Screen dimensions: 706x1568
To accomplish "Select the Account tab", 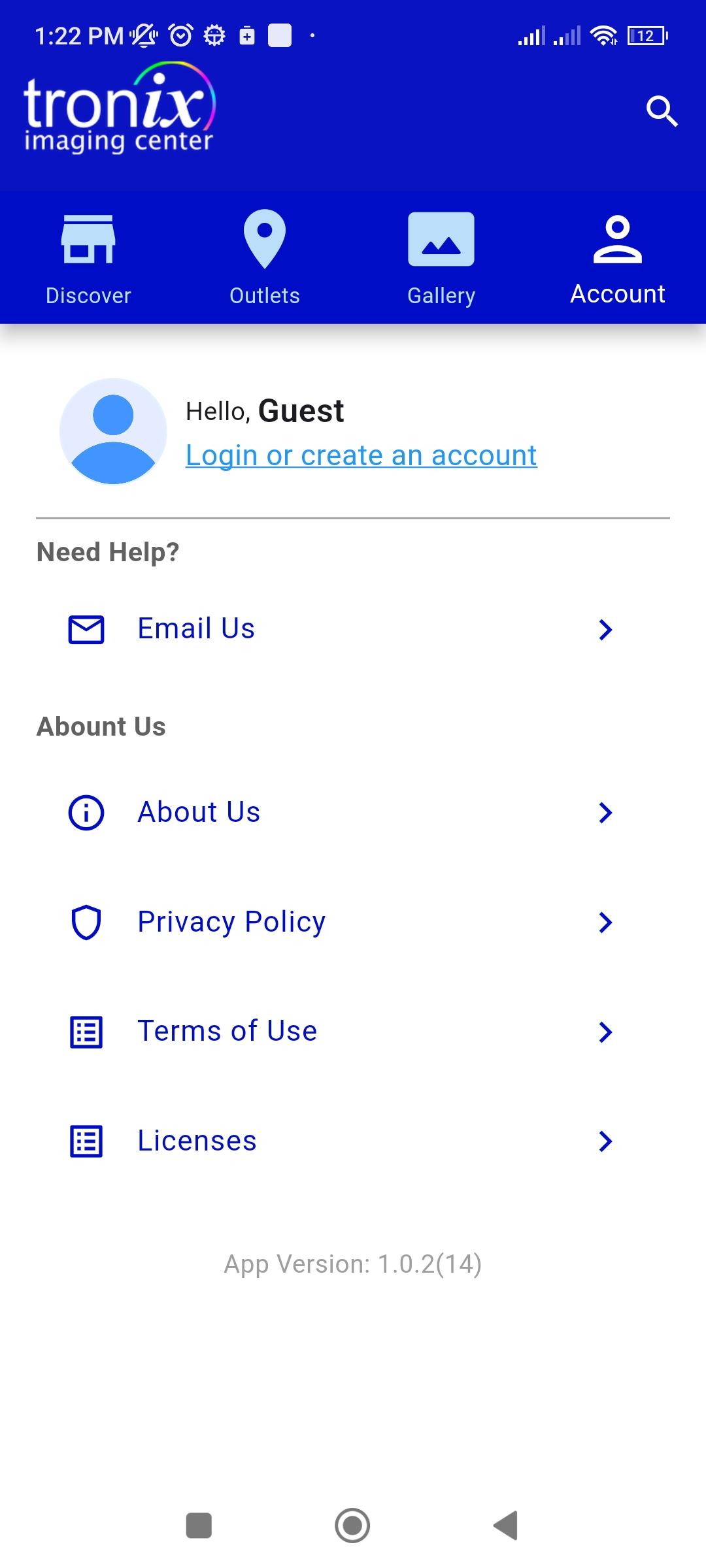I will (x=617, y=258).
